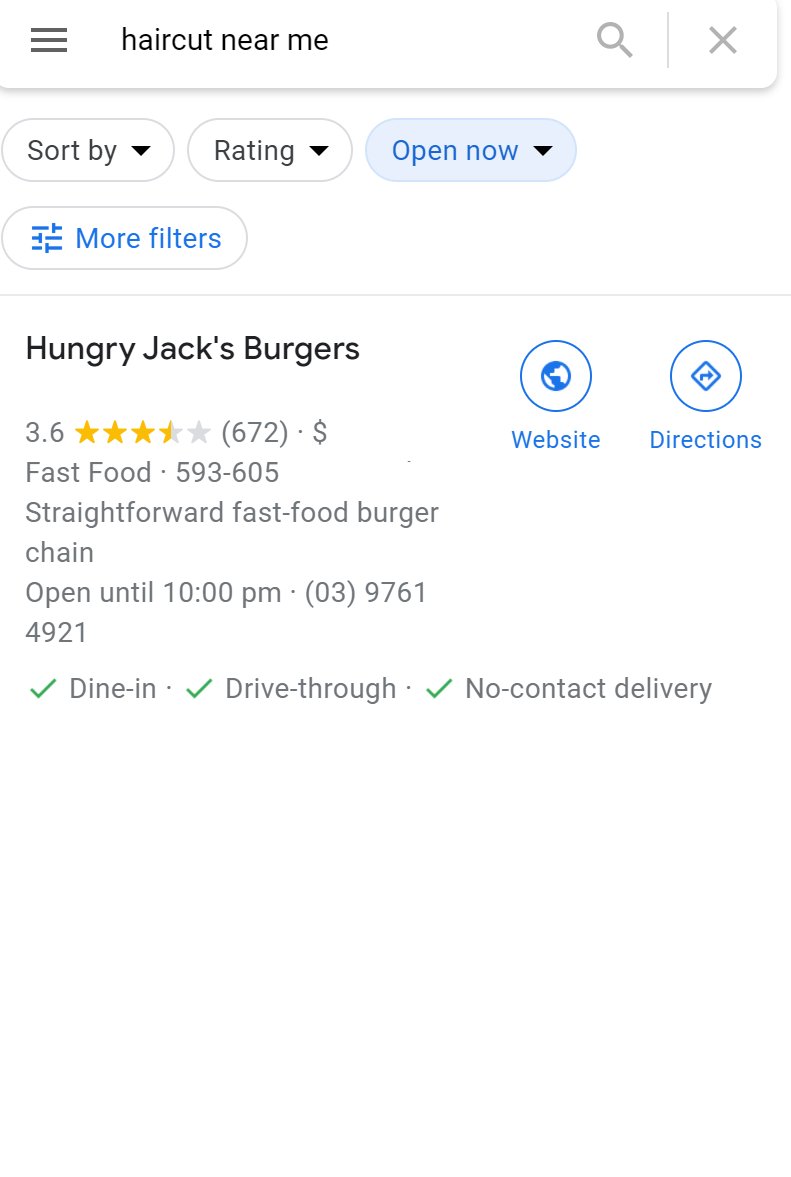791x1177 pixels.
Task: Open the hamburger menu
Action: click(49, 40)
